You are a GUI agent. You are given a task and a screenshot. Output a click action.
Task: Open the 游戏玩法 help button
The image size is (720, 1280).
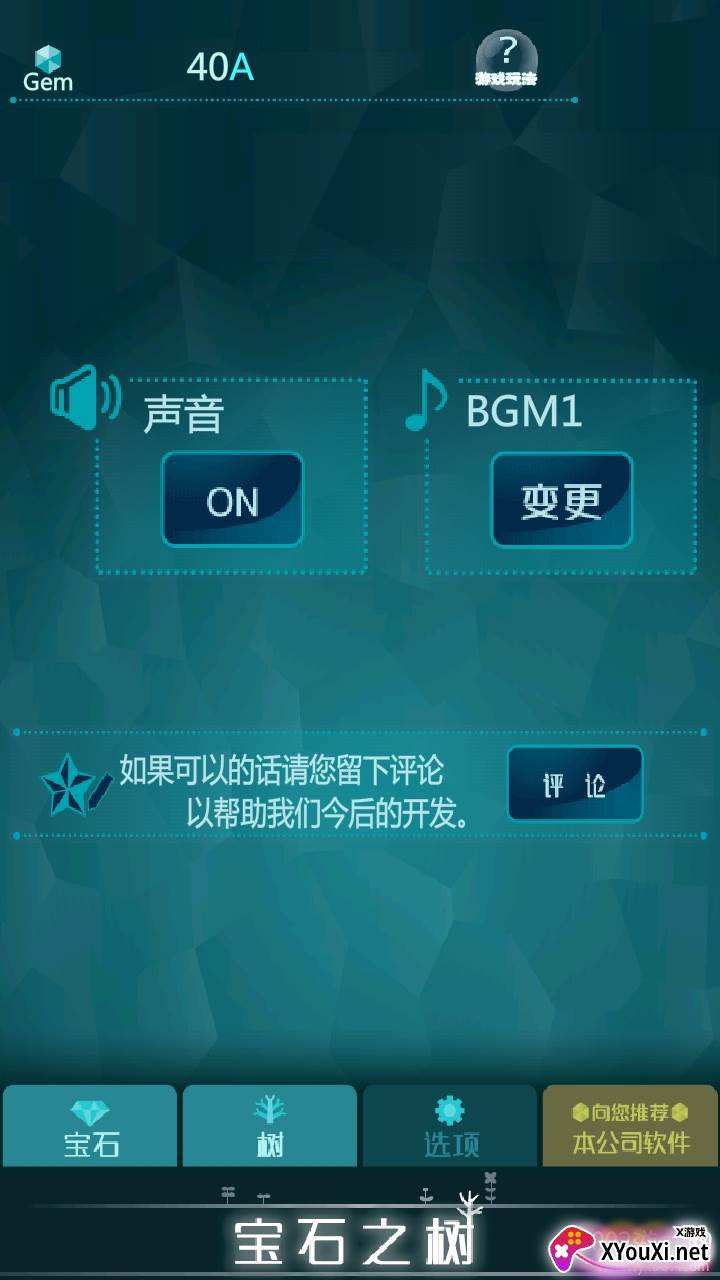coord(507,58)
